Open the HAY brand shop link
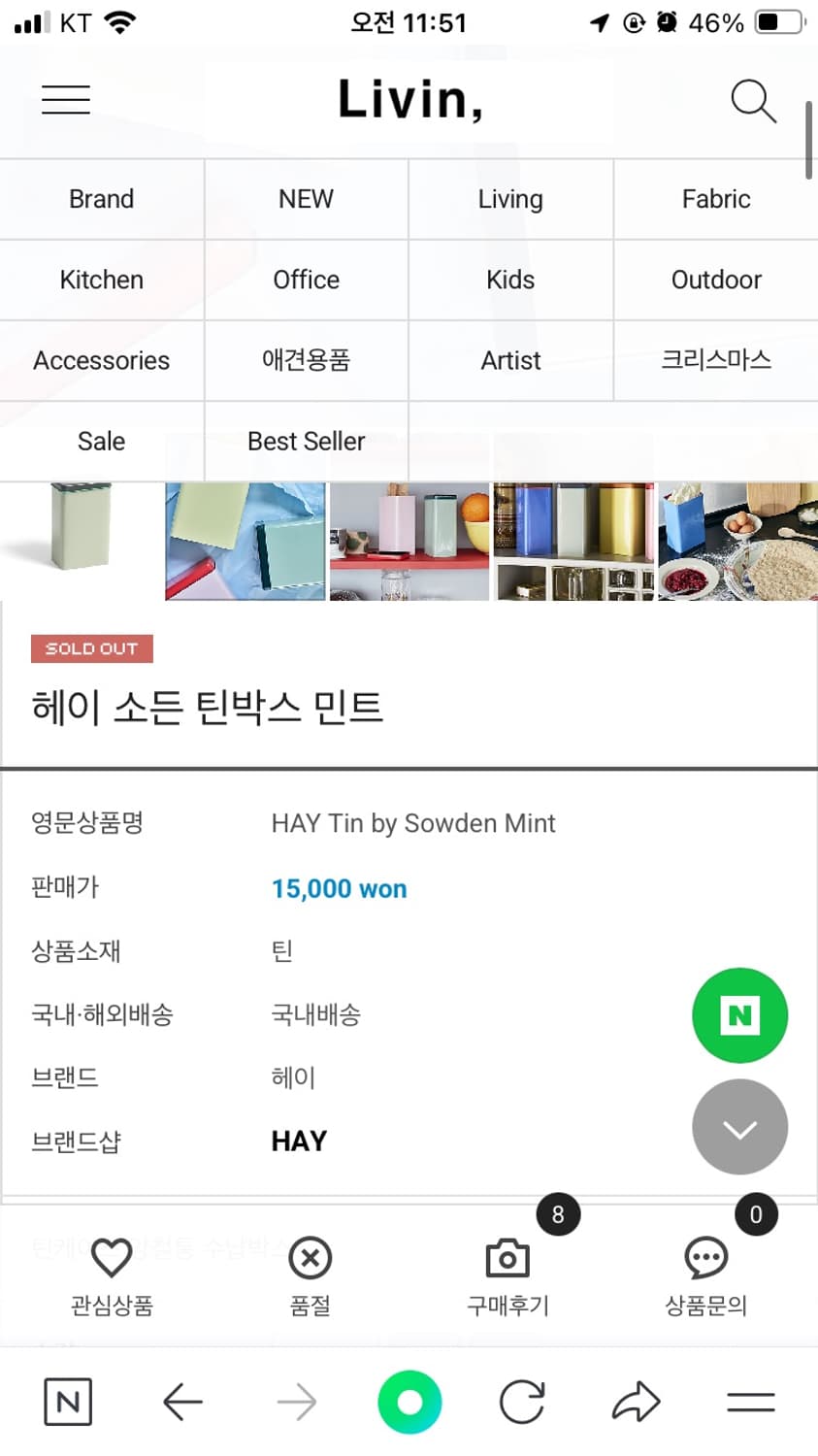Image resolution: width=818 pixels, height=1456 pixels. [299, 1141]
